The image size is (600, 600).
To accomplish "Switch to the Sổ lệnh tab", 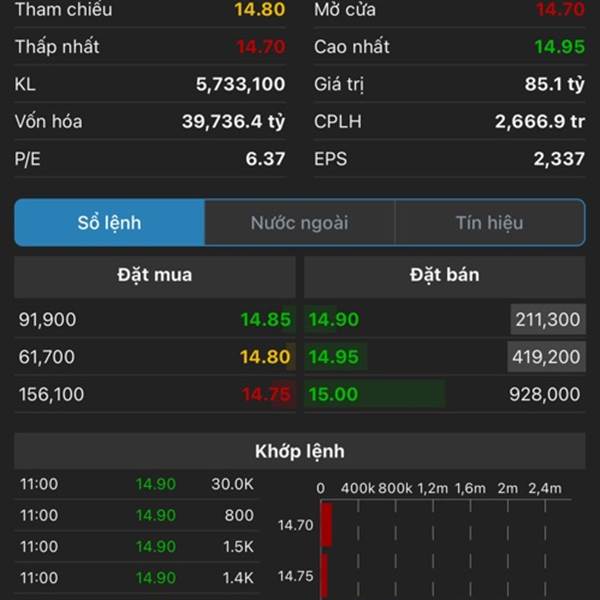I will click(109, 223).
